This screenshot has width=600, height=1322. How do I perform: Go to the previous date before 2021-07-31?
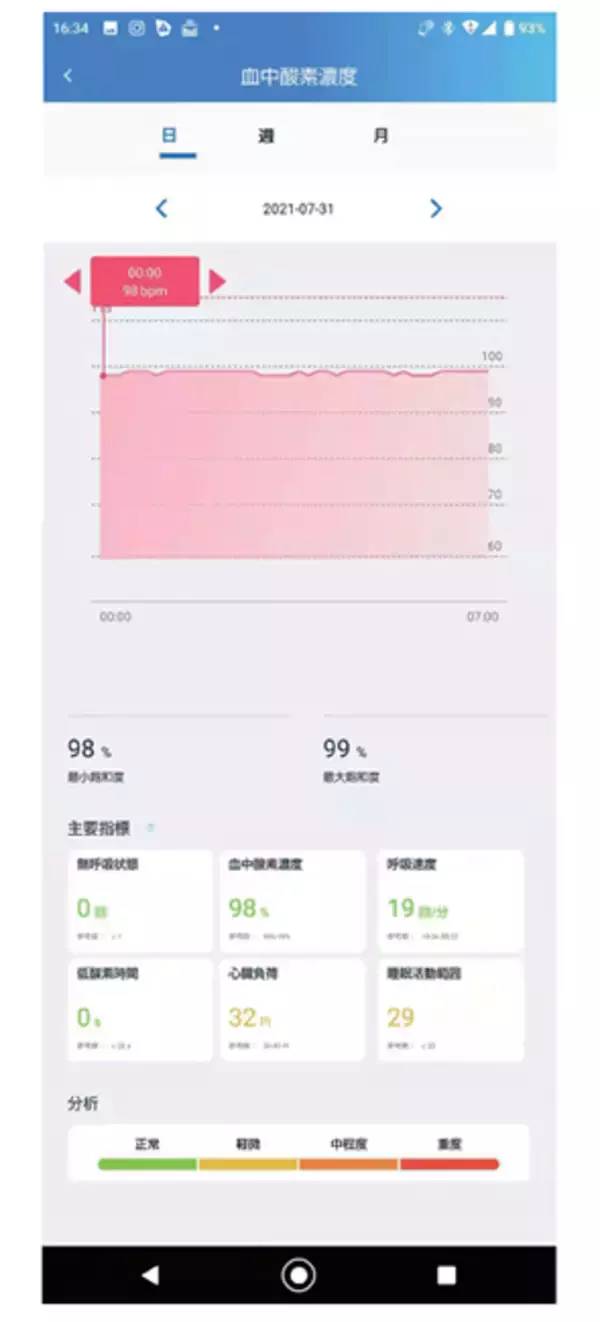161,208
